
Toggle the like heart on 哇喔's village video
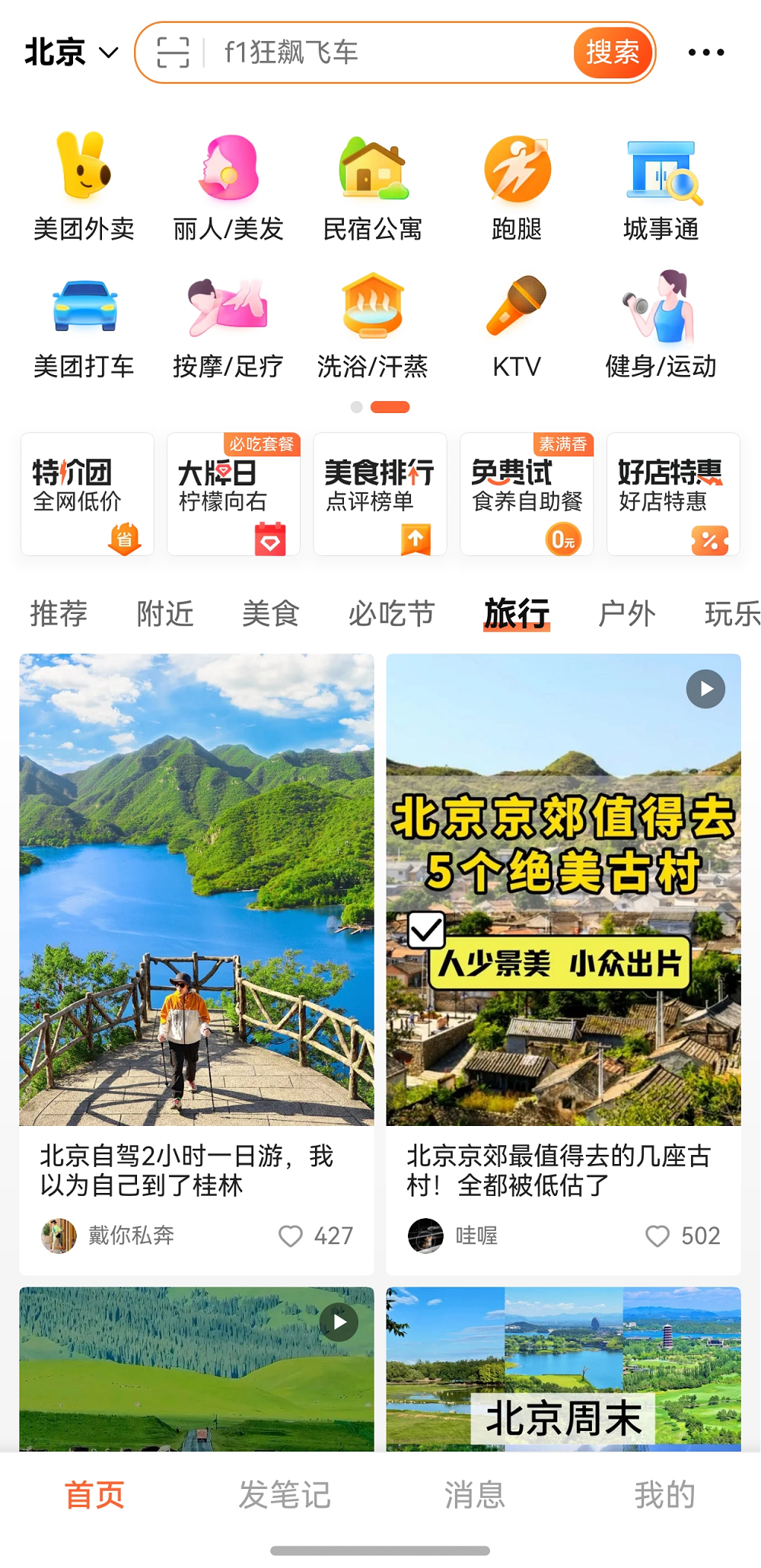(x=658, y=1236)
